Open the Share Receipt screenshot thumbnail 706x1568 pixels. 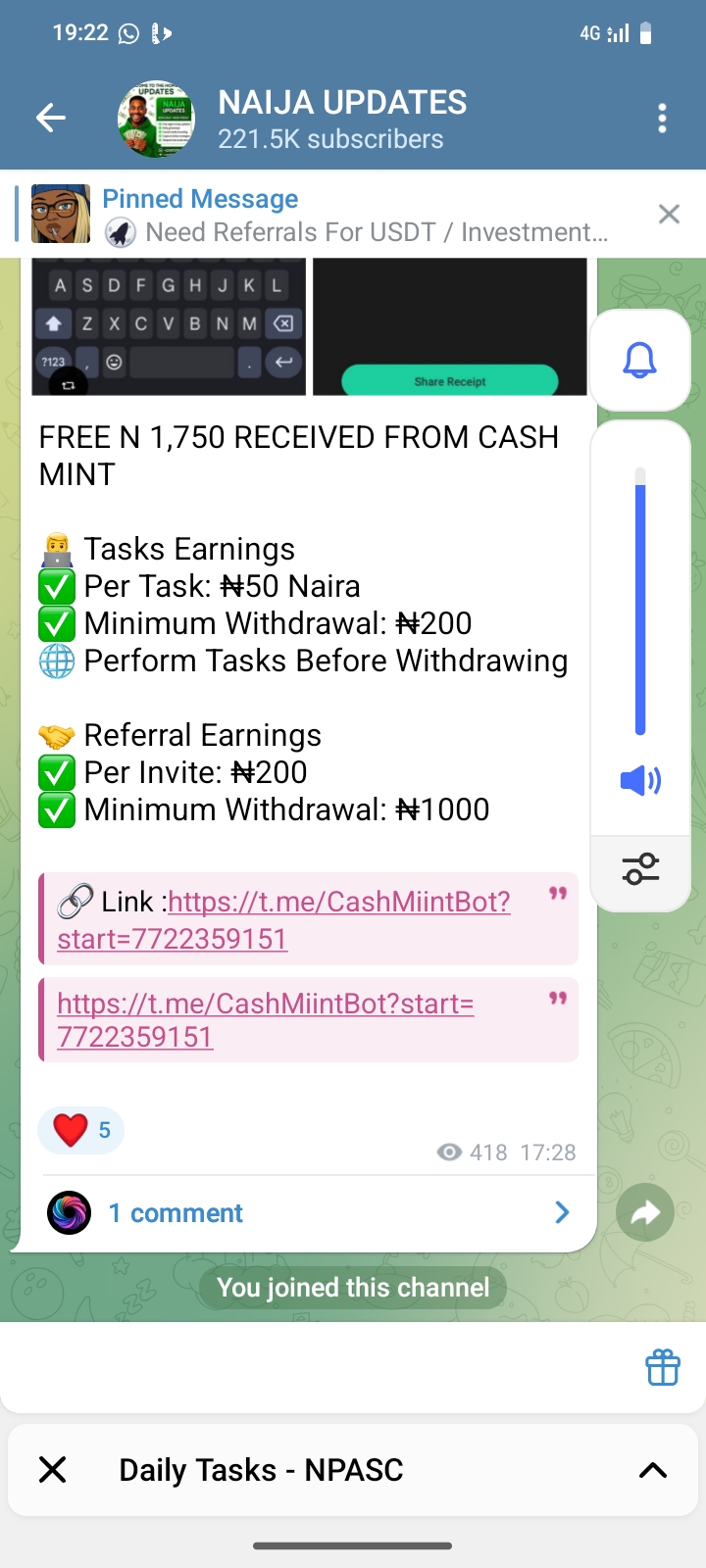coord(449,327)
